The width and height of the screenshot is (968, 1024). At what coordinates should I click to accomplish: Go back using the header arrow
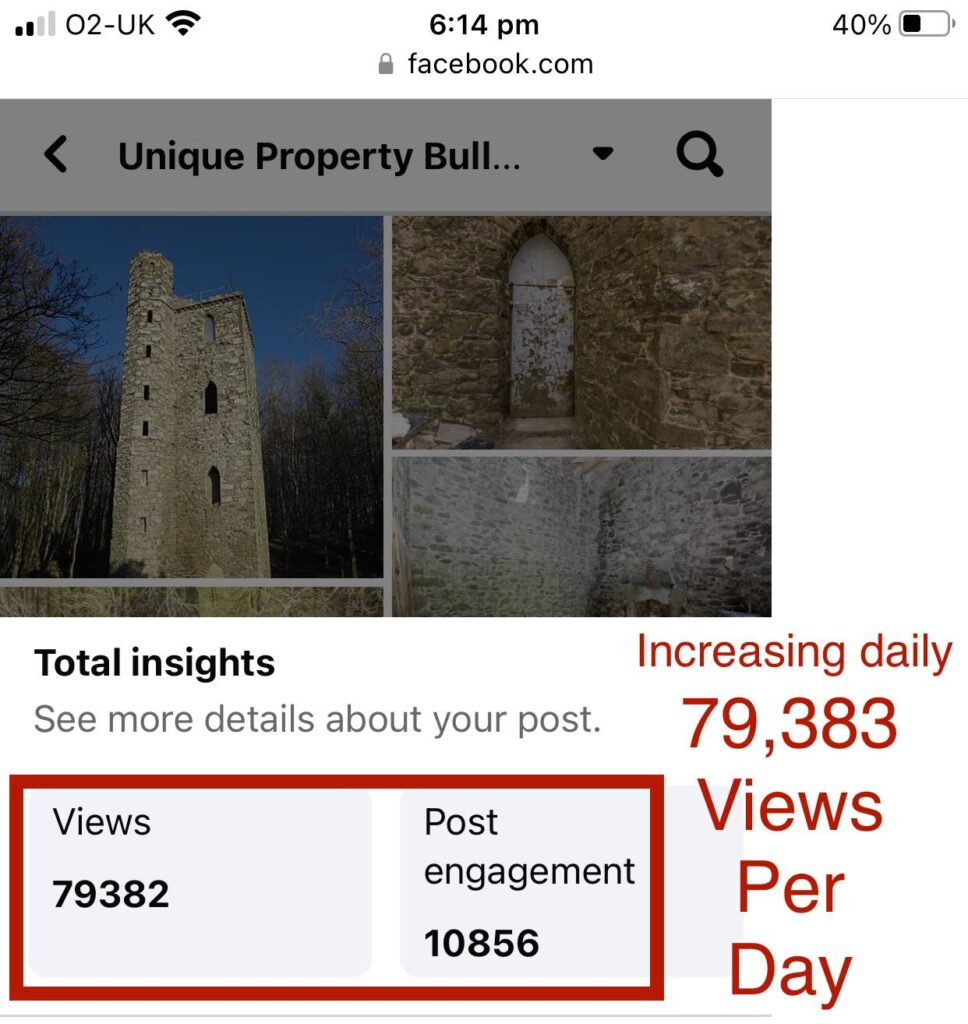56,155
